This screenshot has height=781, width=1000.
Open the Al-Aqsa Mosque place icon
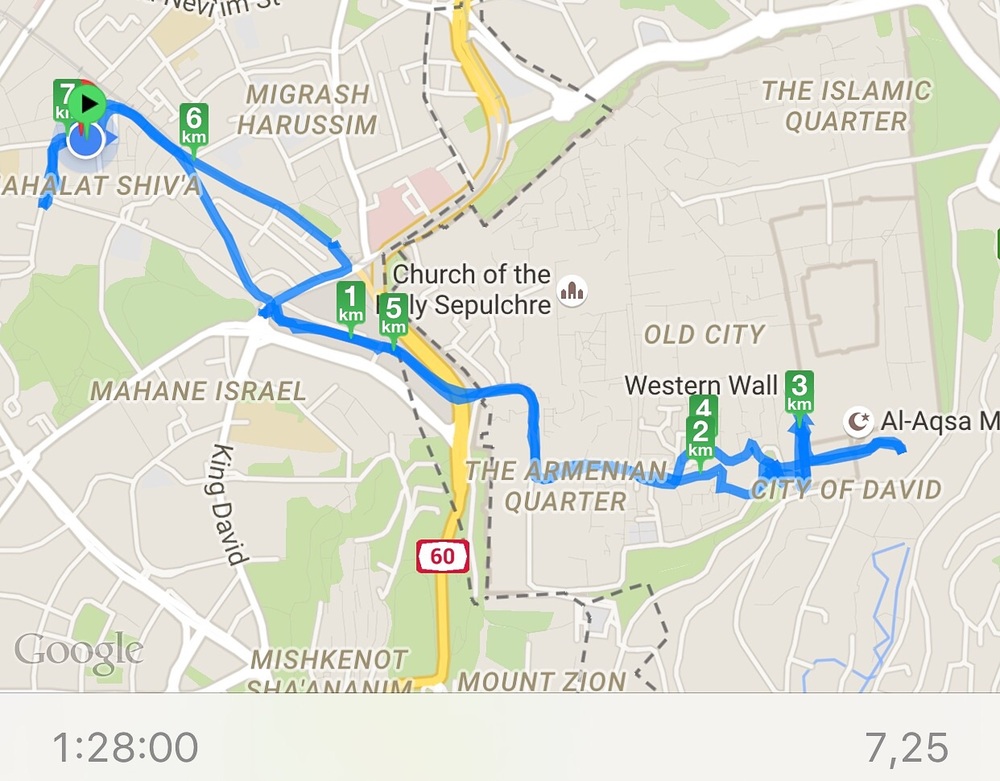859,422
